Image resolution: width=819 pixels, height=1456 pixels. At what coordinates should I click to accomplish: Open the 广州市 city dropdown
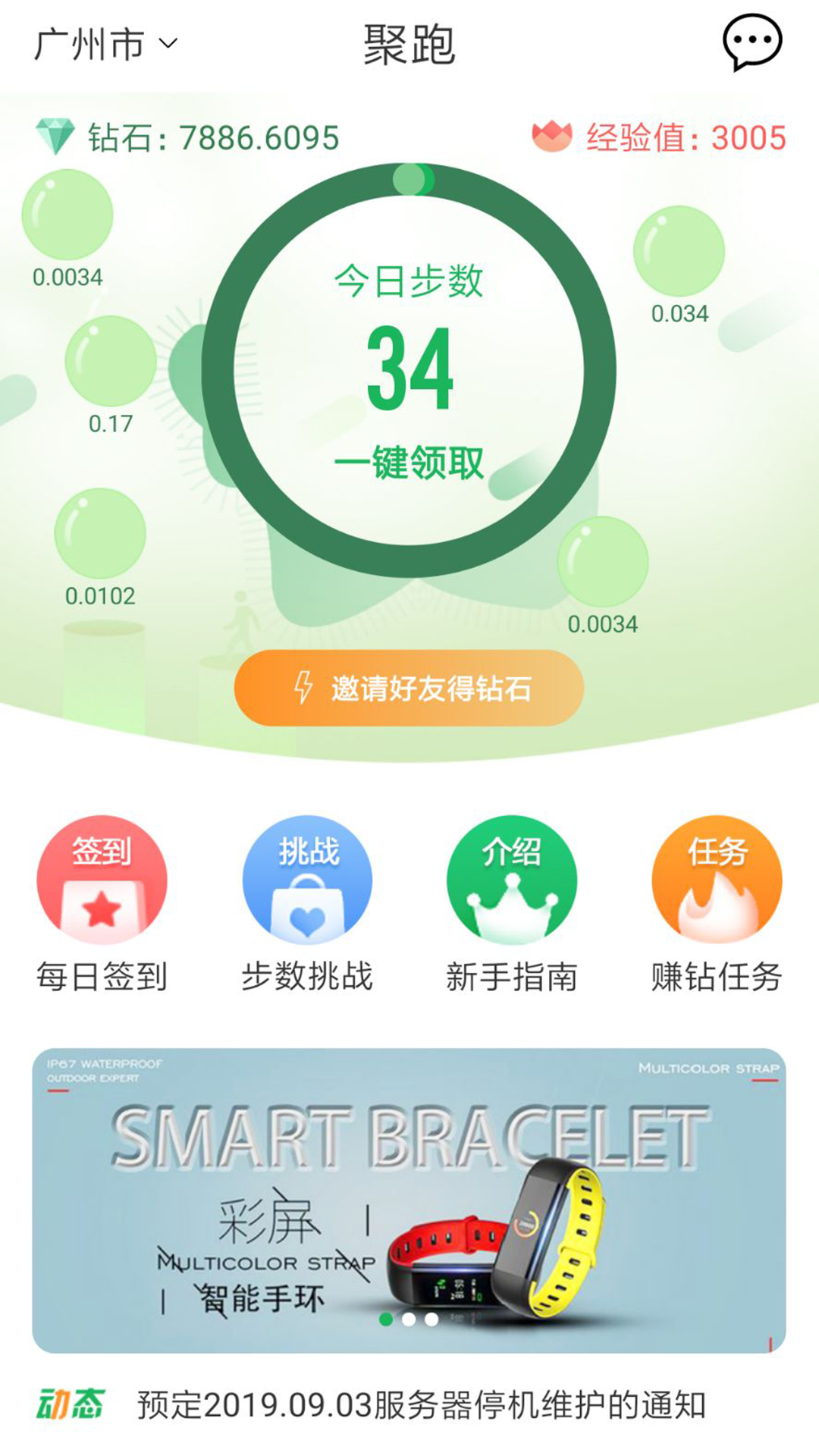pyautogui.click(x=105, y=44)
